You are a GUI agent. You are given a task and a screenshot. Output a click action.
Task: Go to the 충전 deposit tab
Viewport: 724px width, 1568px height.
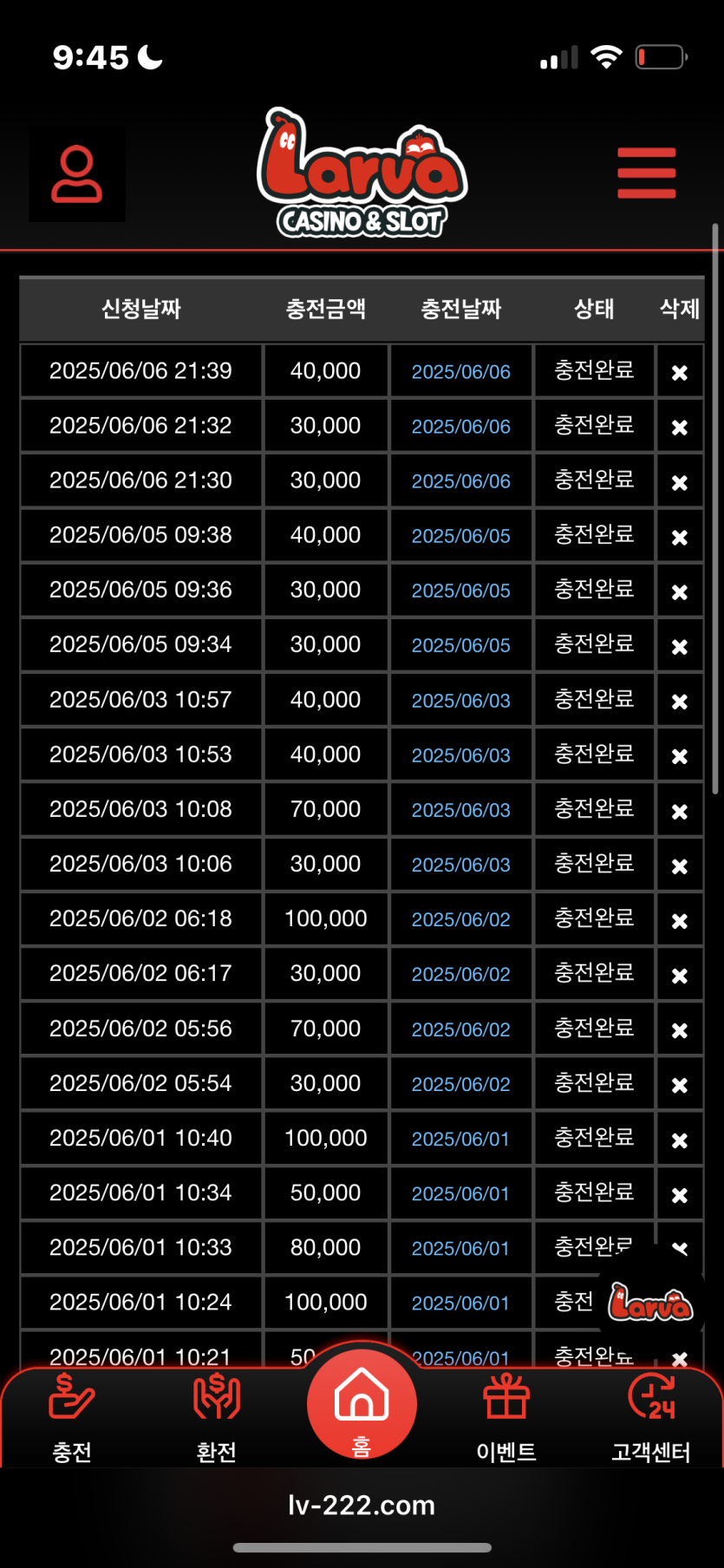(72, 1413)
